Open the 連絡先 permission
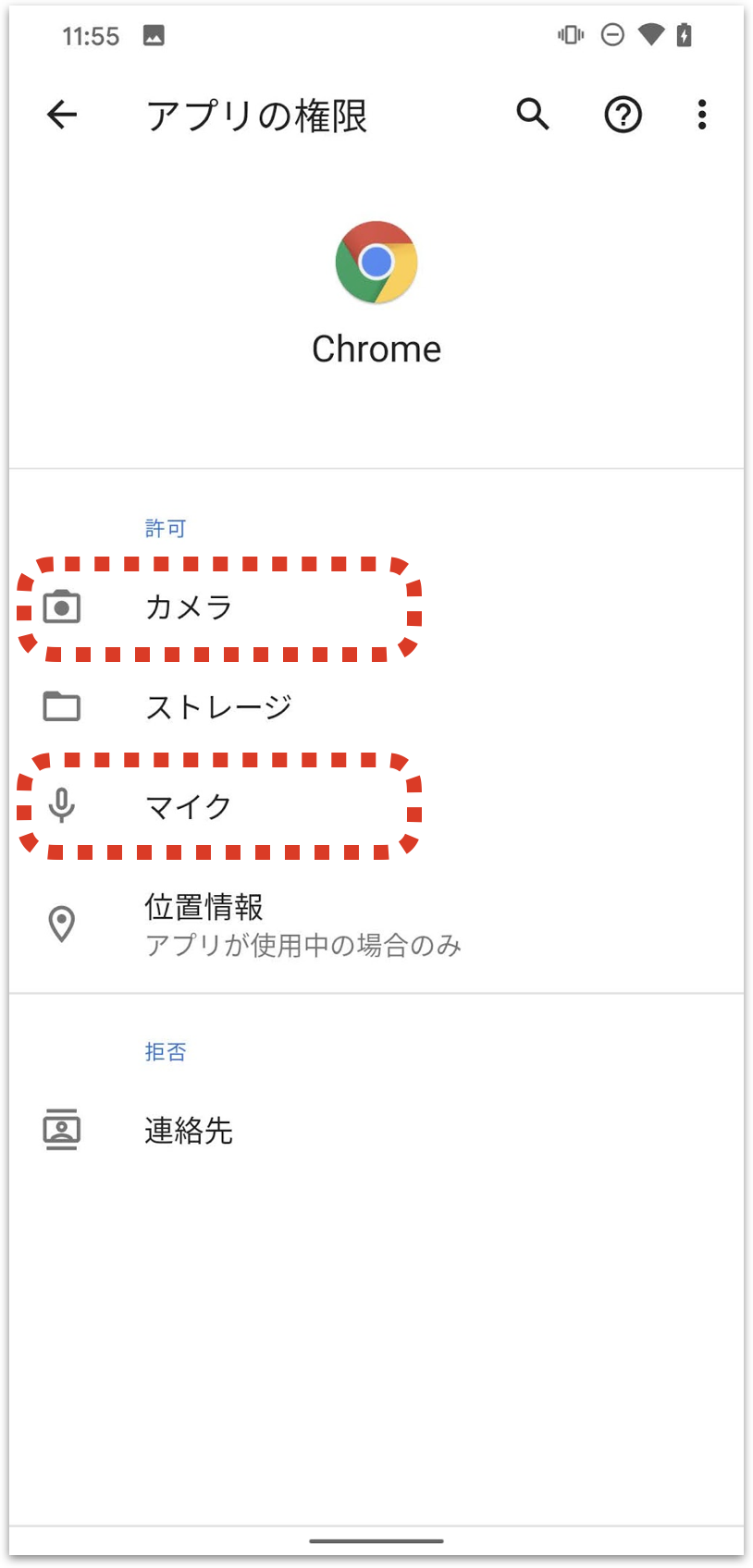Image resolution: width=753 pixels, height=1568 pixels. 189,1130
